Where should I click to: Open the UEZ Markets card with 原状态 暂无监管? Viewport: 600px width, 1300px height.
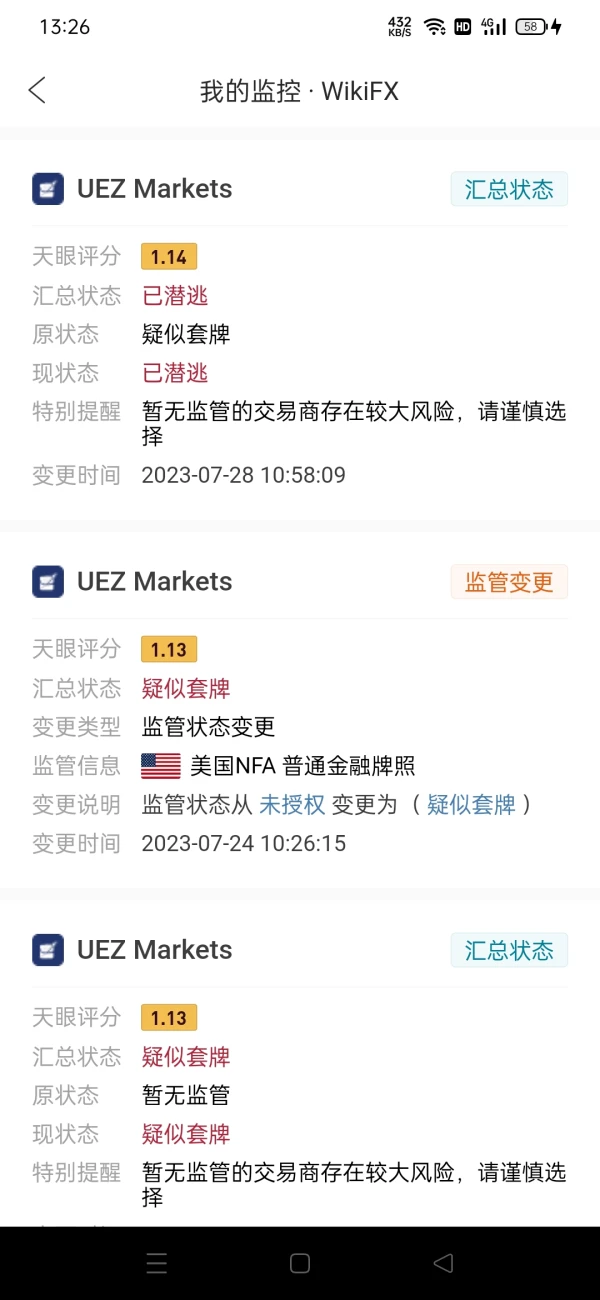pos(155,950)
